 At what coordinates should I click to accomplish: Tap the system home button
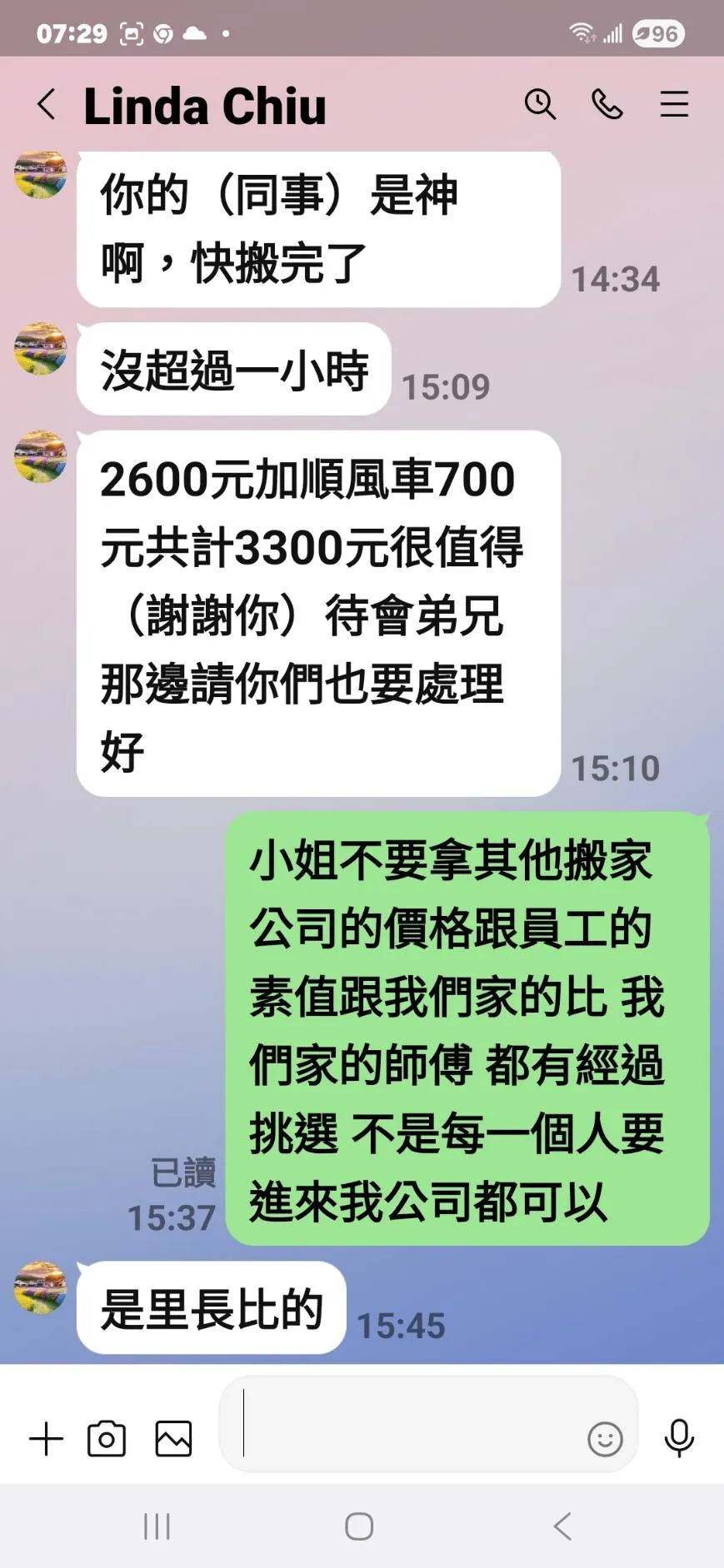[359, 1526]
